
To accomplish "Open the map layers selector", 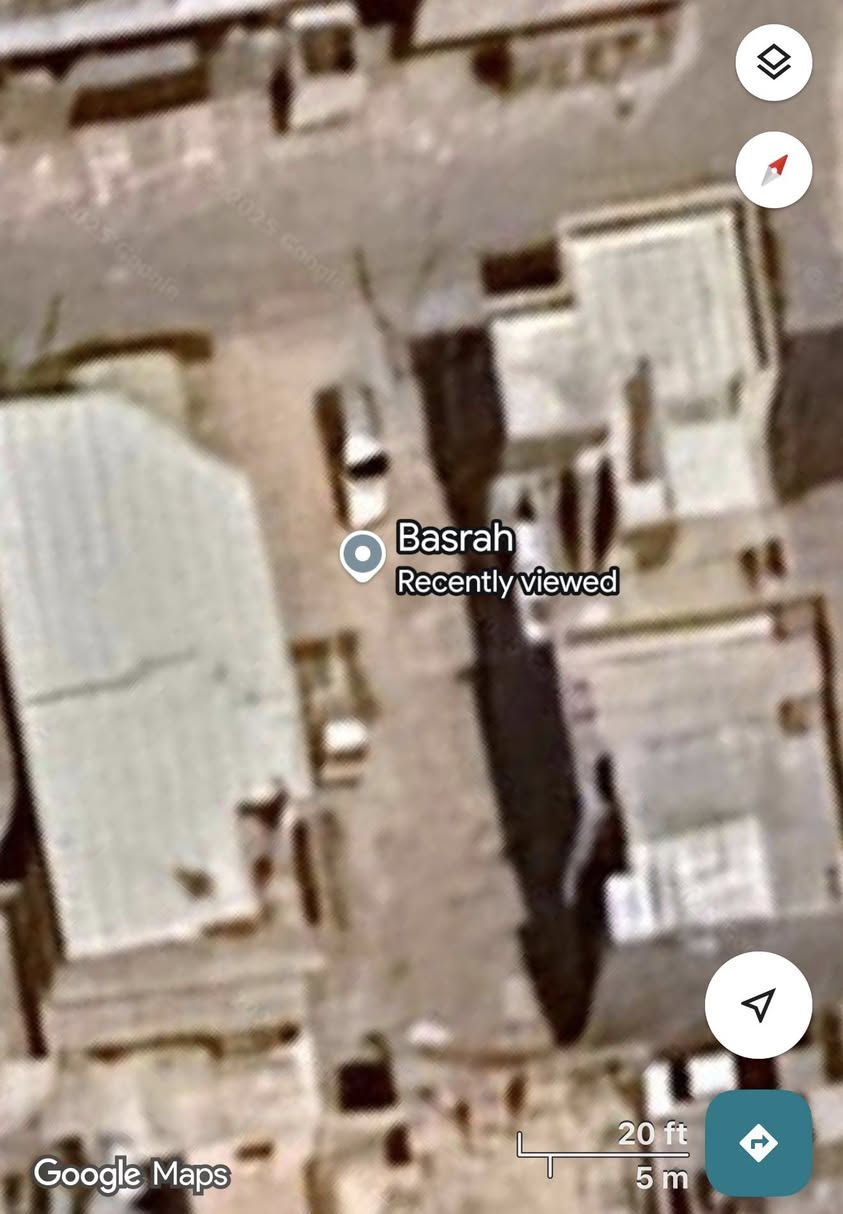I will coord(773,63).
